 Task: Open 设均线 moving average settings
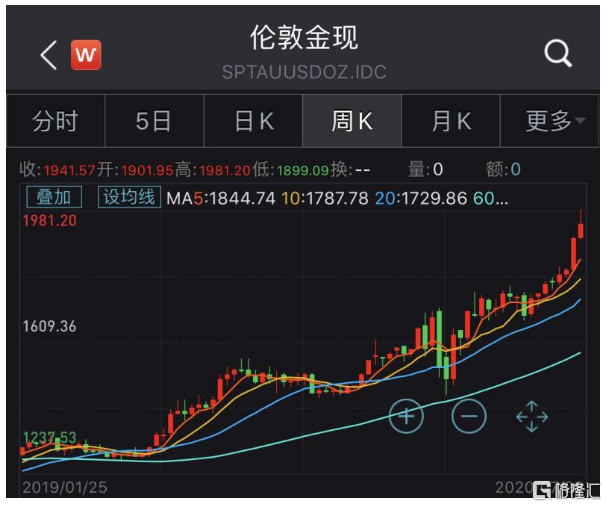coord(129,197)
